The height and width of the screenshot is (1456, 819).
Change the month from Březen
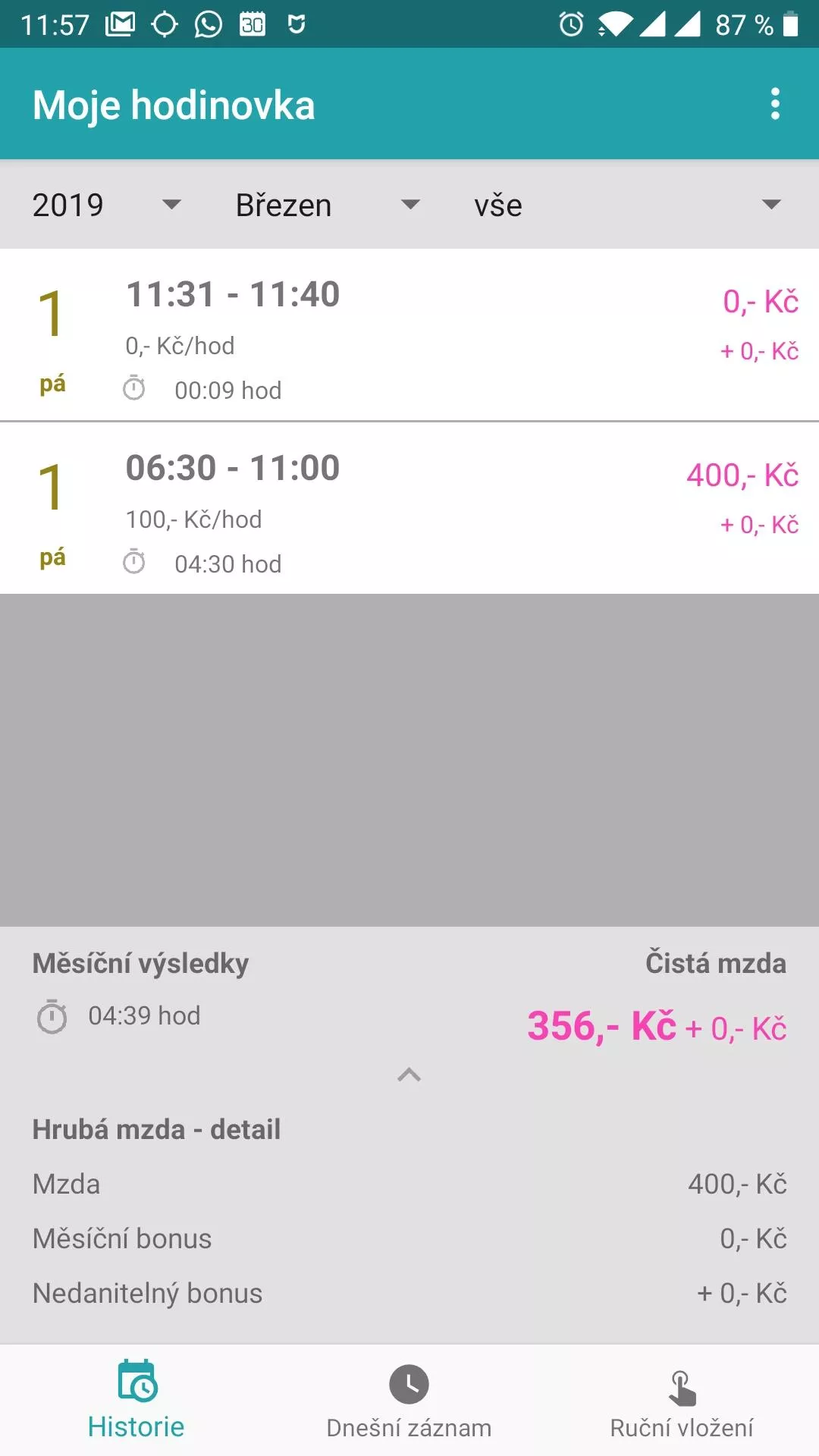327,206
